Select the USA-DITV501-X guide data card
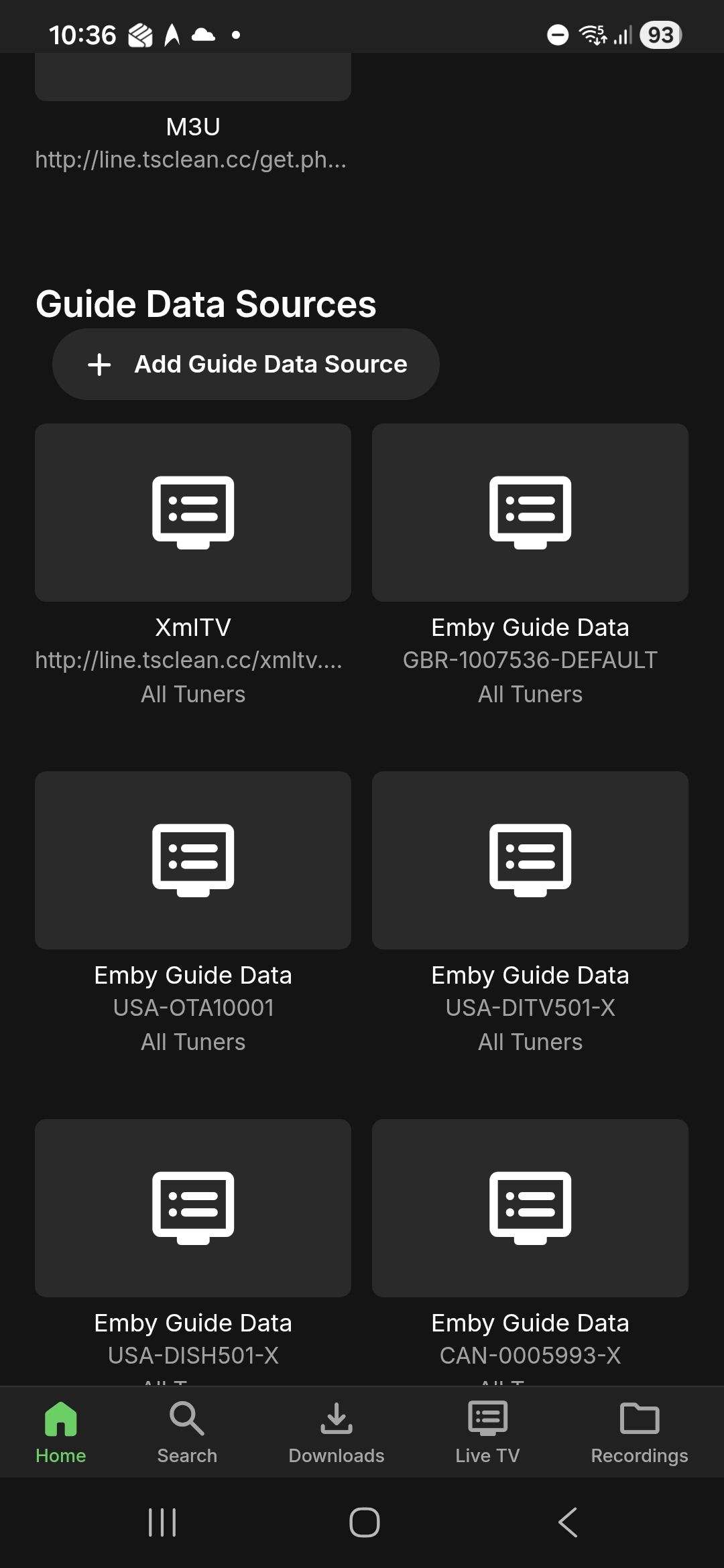This screenshot has height=1568, width=724. (530, 860)
